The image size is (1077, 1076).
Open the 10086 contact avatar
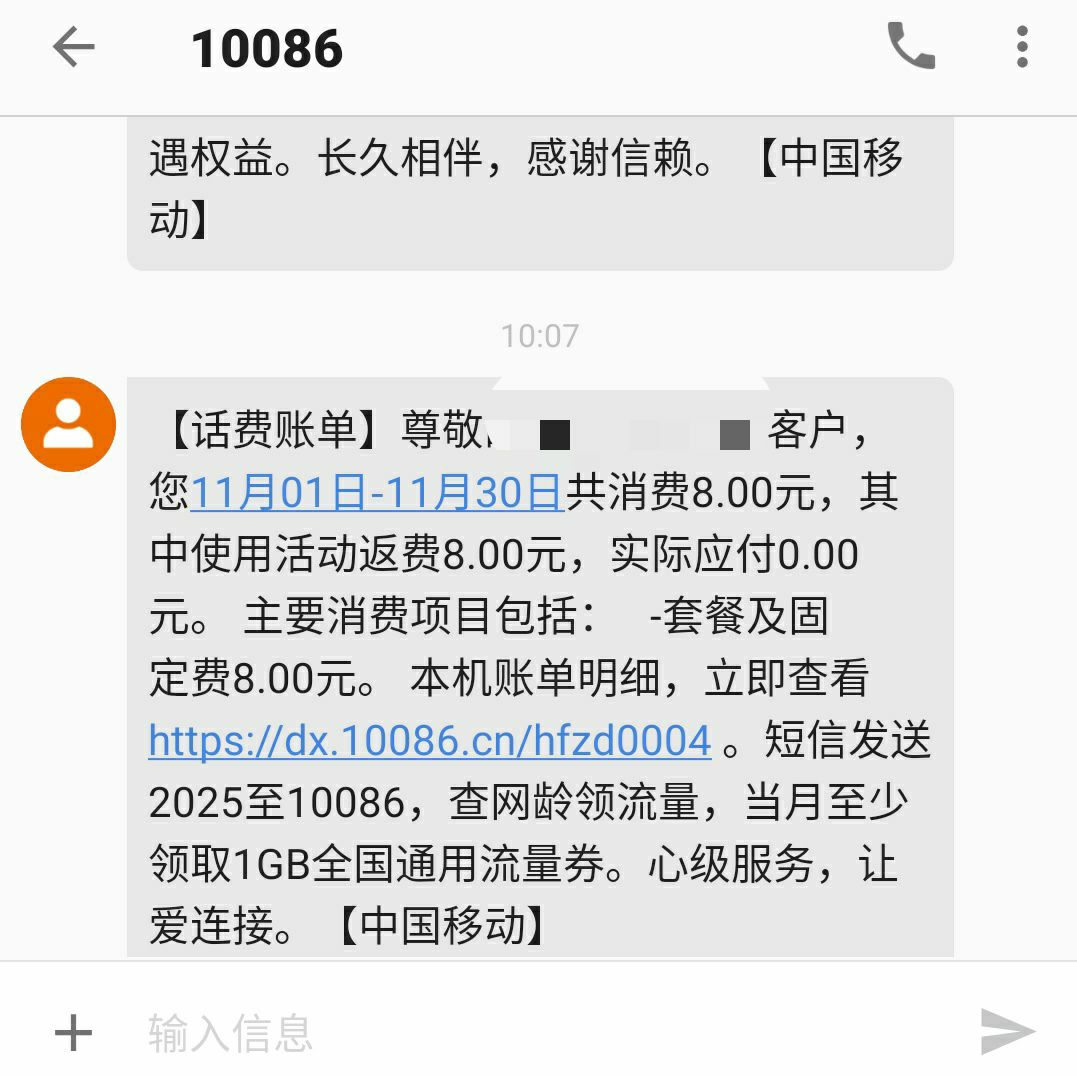pos(69,424)
